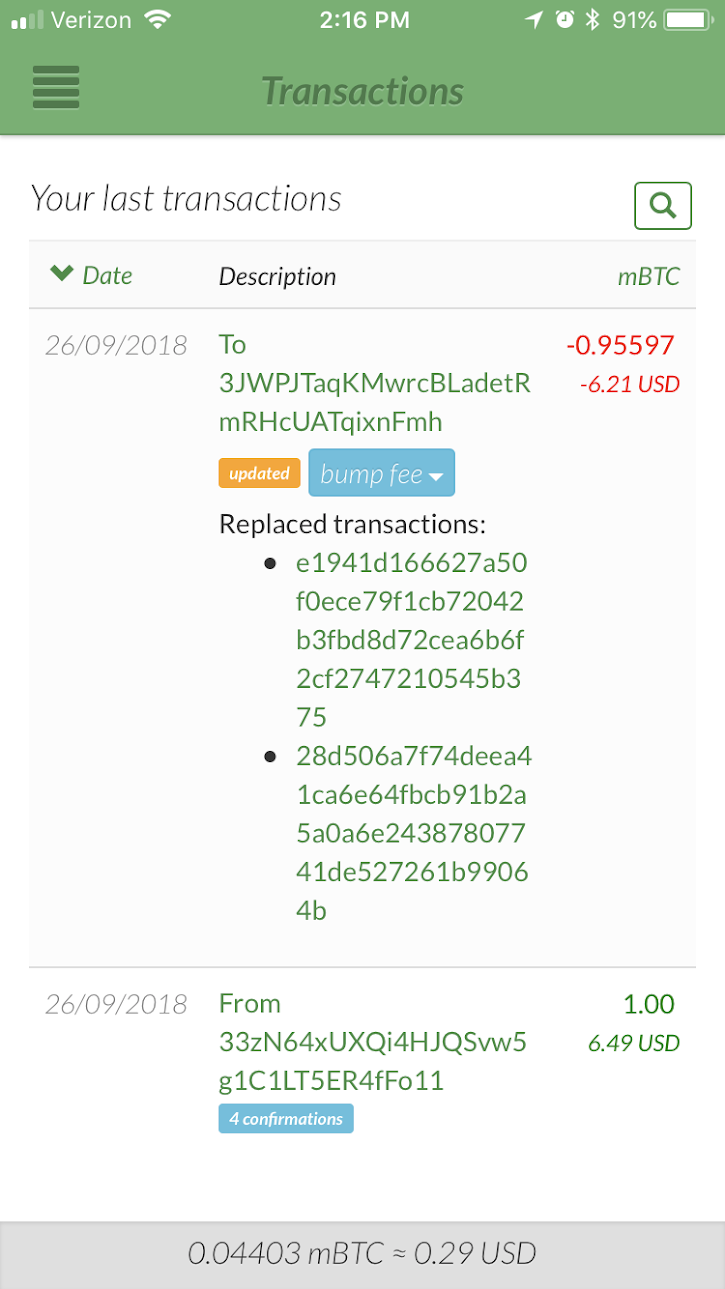Expand the bump fee dropdown

pyautogui.click(x=381, y=473)
